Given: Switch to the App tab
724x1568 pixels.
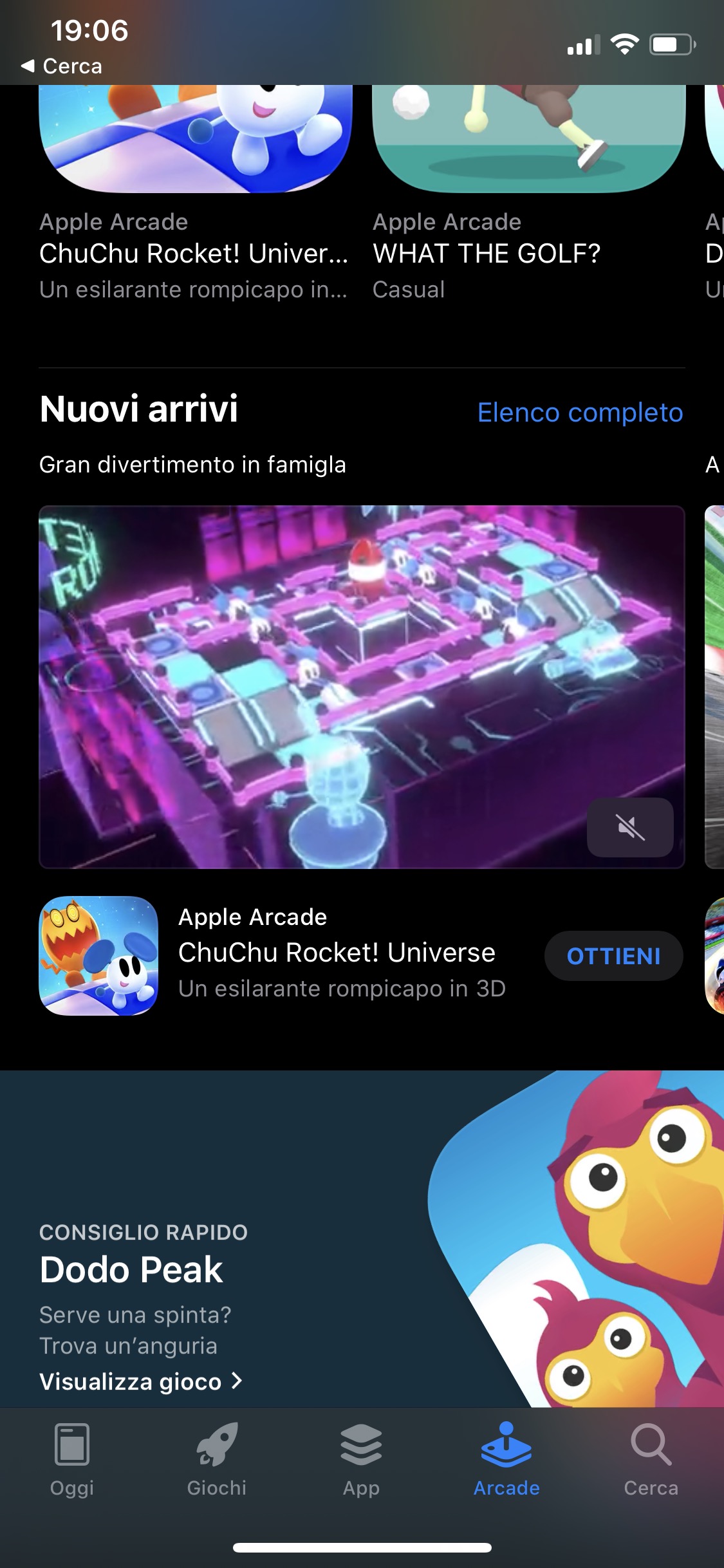Looking at the screenshot, I should click(361, 1460).
